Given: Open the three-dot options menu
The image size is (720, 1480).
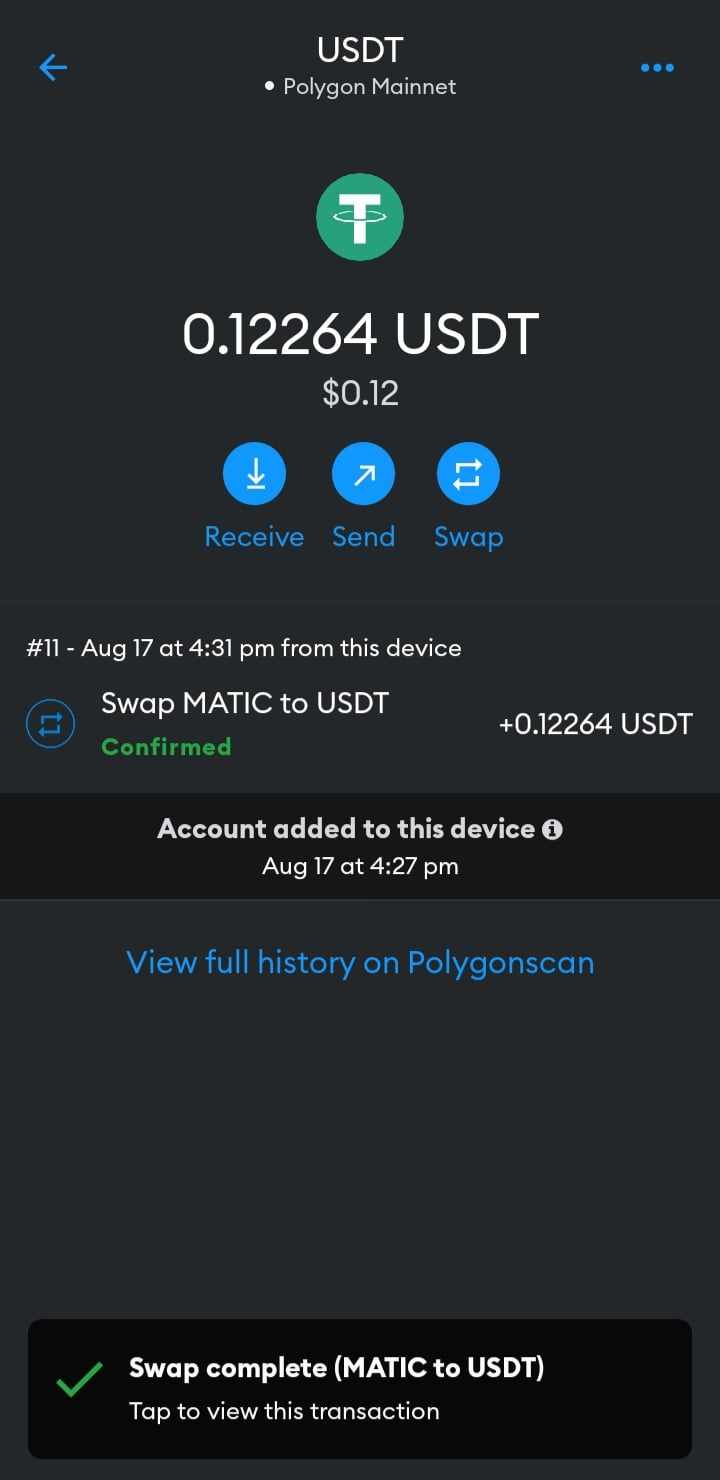Looking at the screenshot, I should click(x=657, y=67).
